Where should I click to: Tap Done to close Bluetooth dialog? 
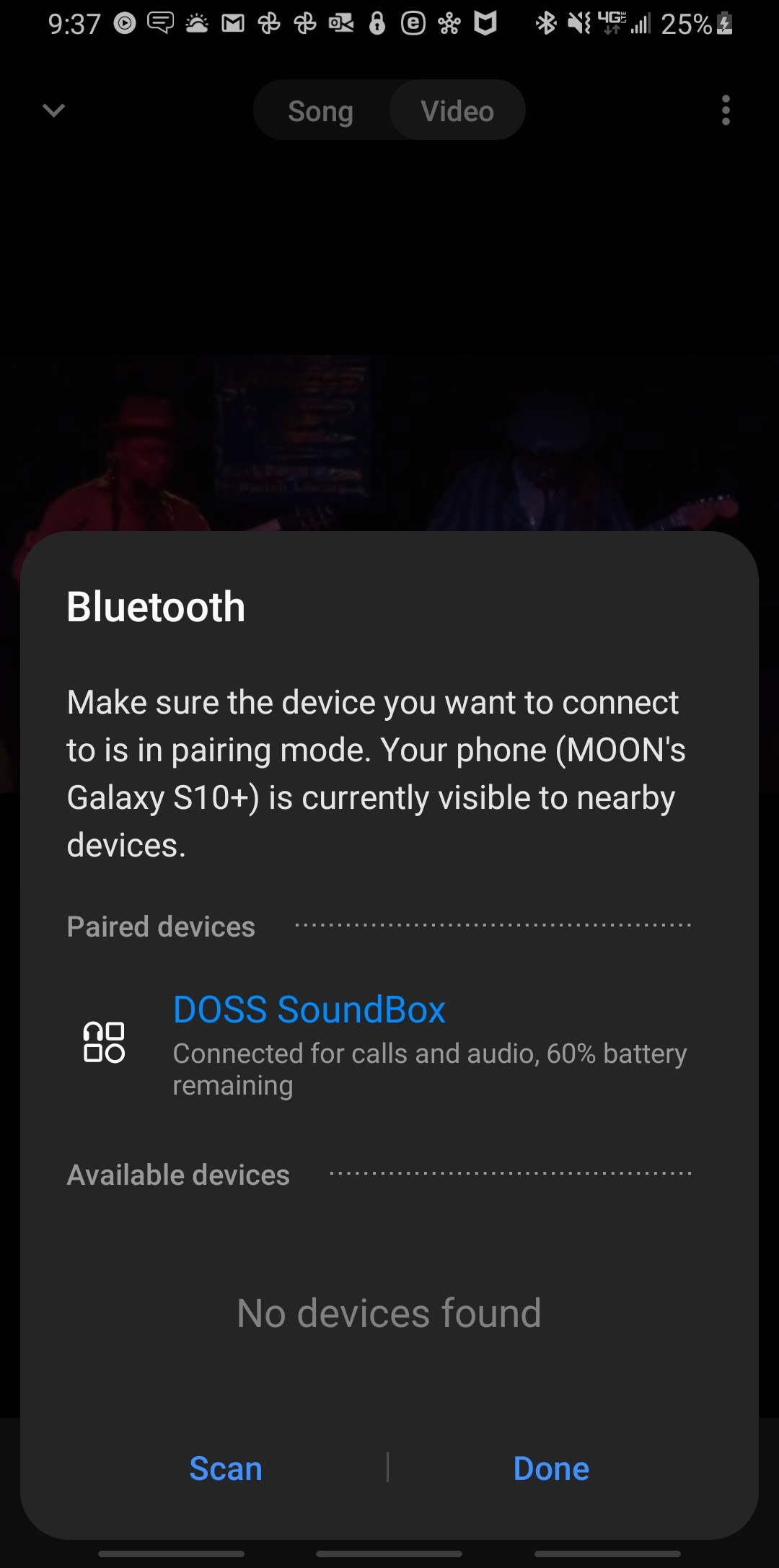pyautogui.click(x=551, y=1468)
